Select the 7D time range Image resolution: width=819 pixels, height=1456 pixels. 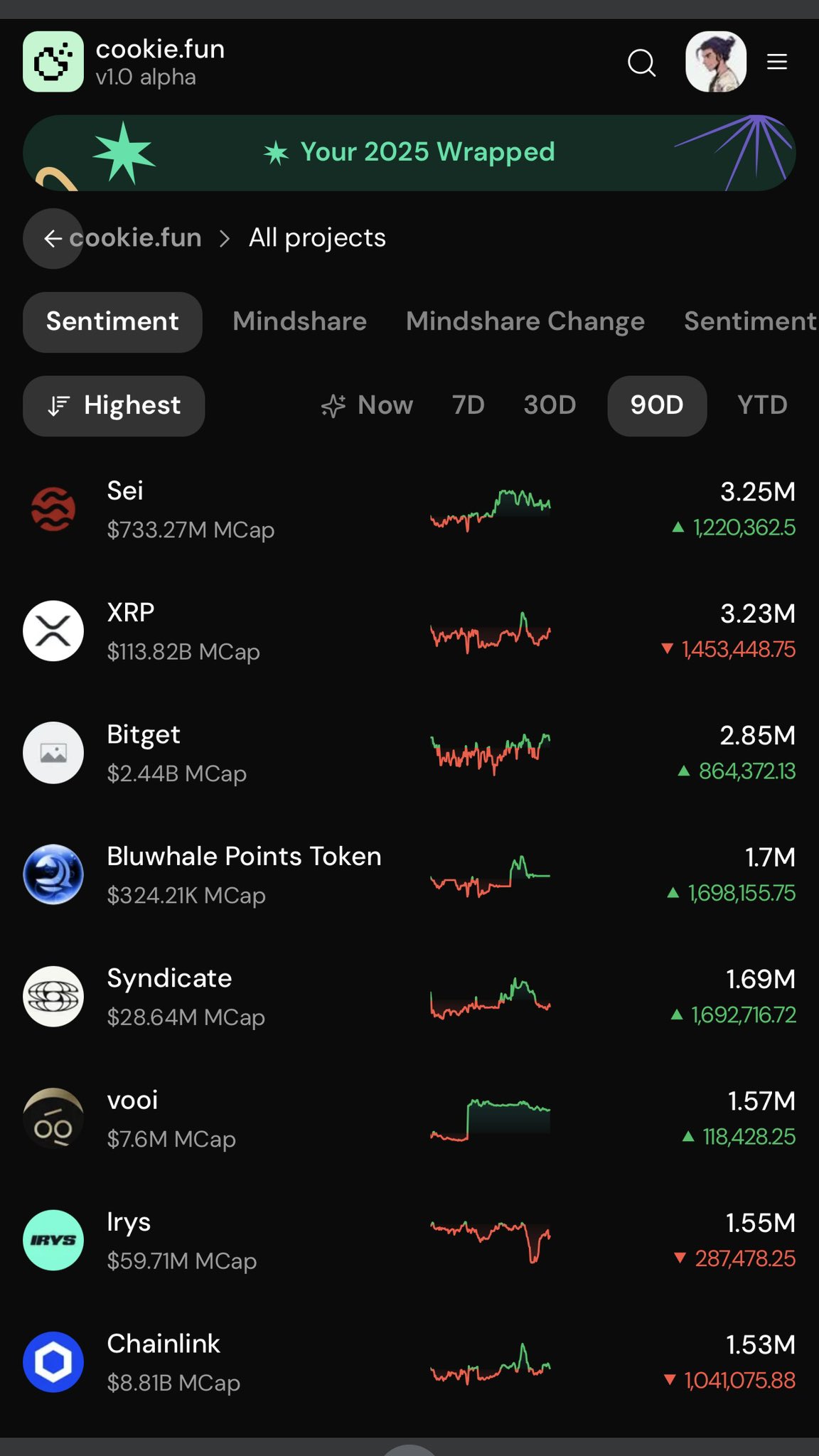pyautogui.click(x=468, y=405)
